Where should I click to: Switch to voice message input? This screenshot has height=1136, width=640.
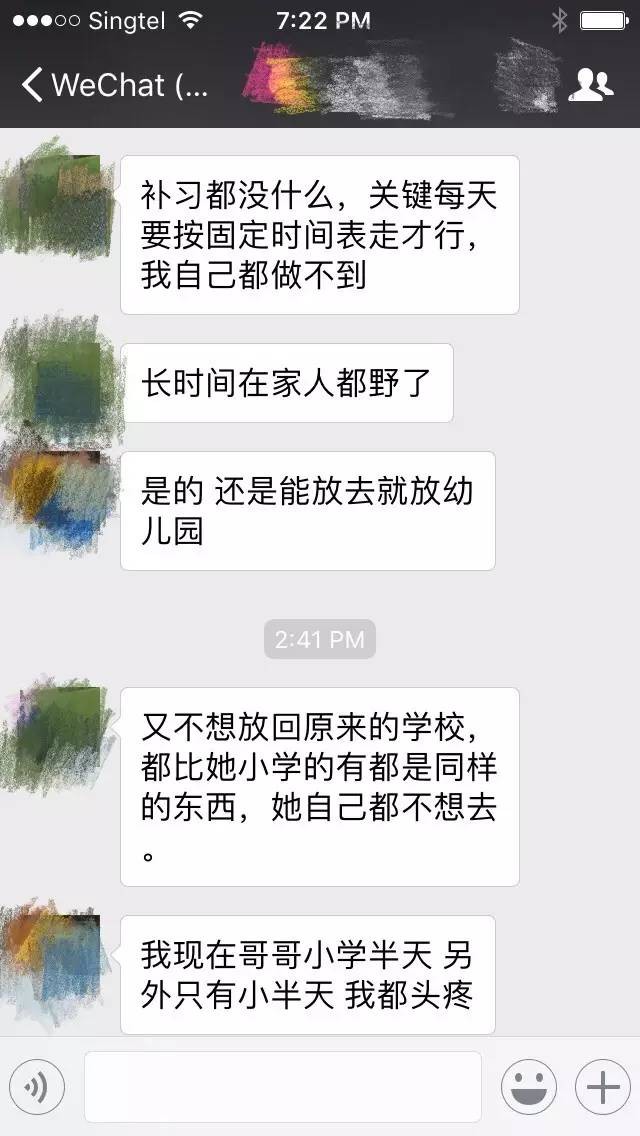click(37, 1087)
